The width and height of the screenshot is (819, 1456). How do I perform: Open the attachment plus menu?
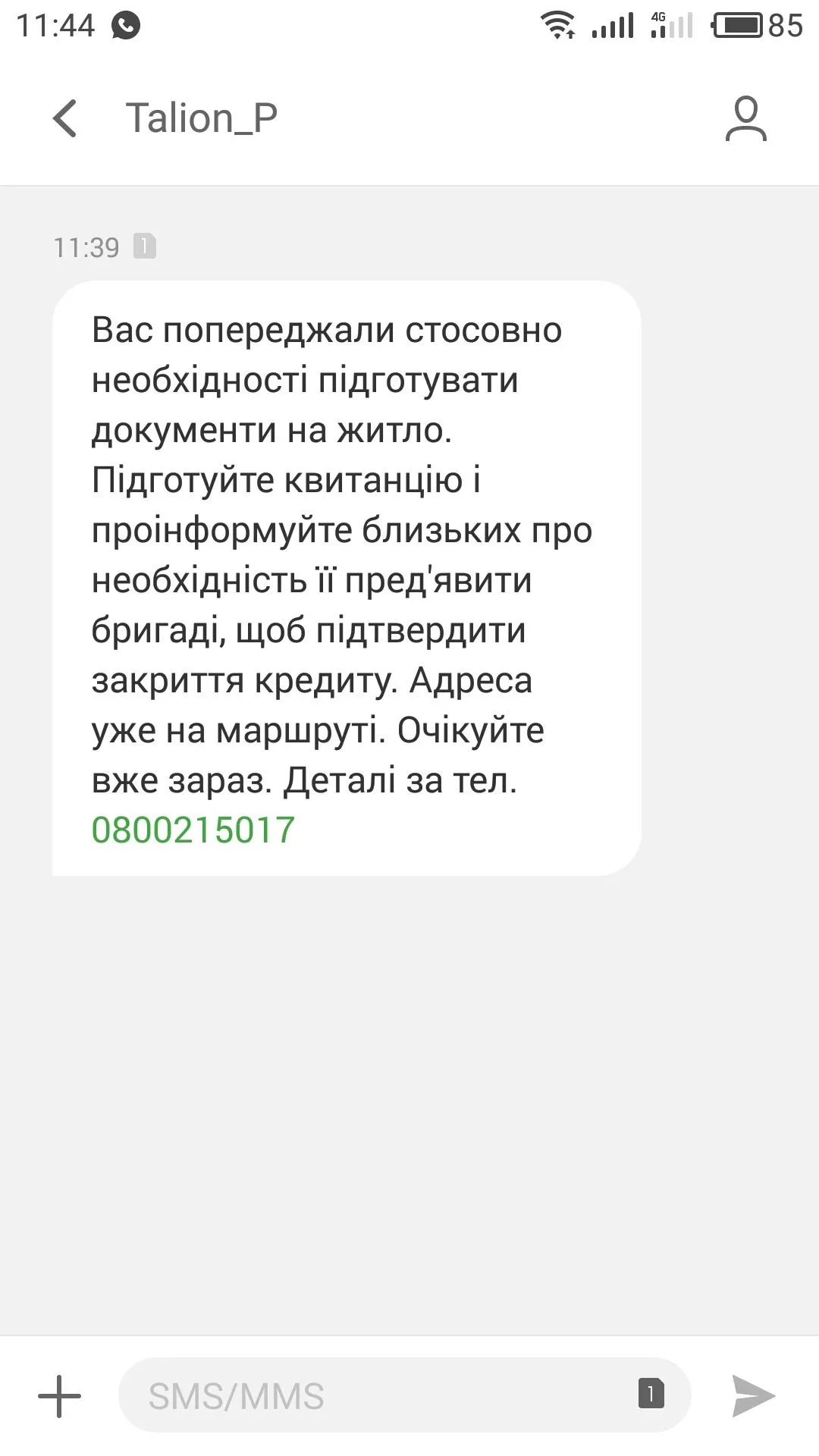[x=59, y=1396]
